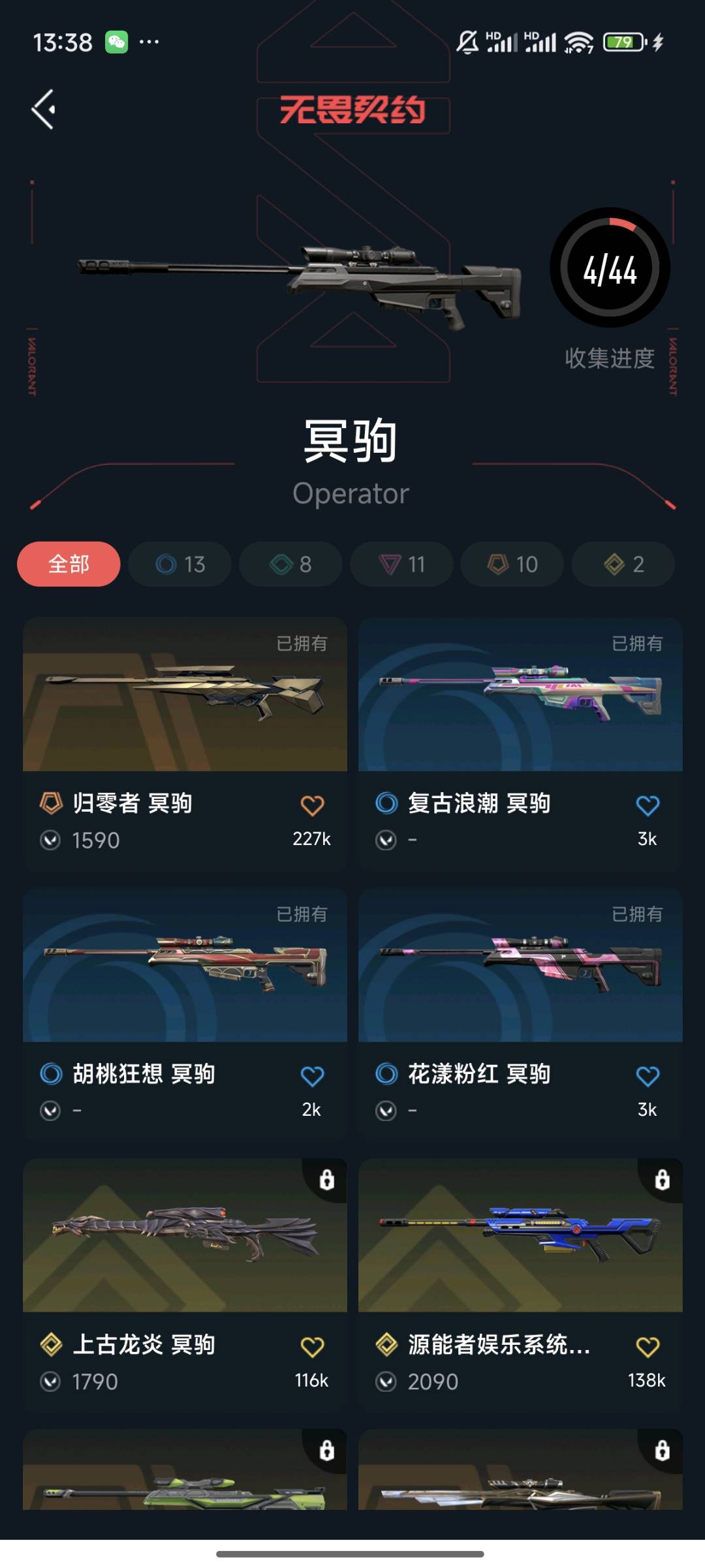Filter skins by the tier with 10

pyautogui.click(x=512, y=564)
